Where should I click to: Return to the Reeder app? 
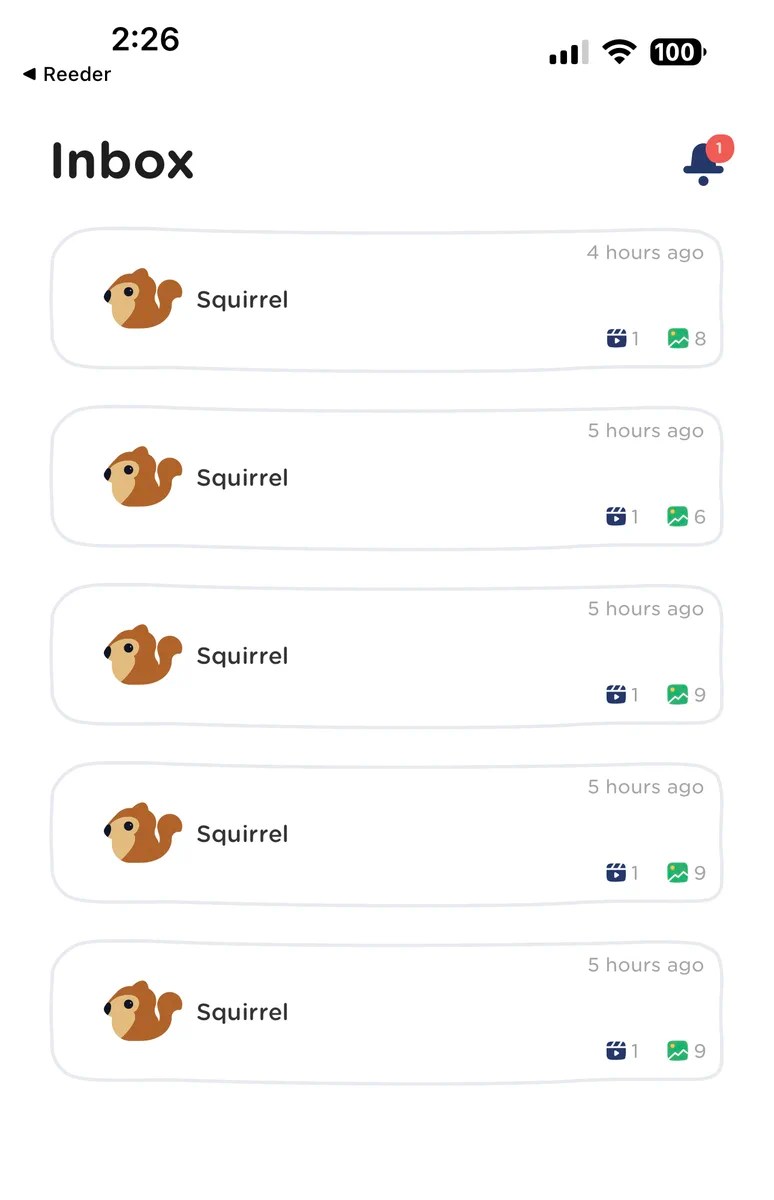pos(66,75)
